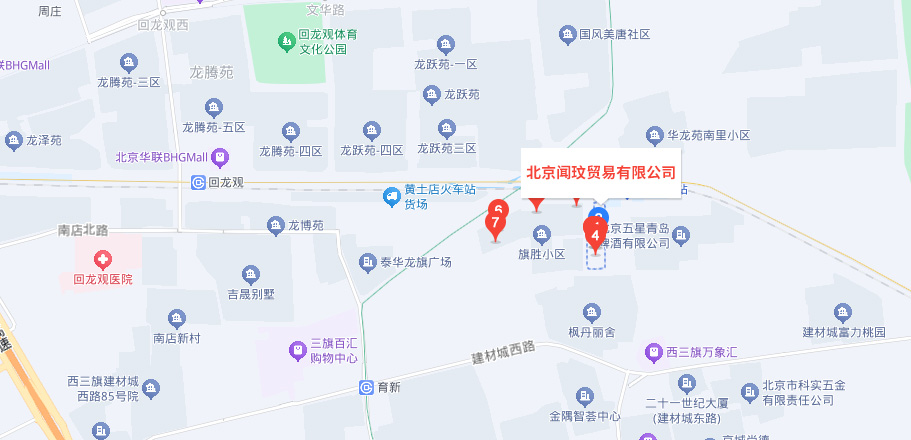Tap the 回龙观医院 hospital icon
This screenshot has height=440, width=911.
click(x=102, y=261)
